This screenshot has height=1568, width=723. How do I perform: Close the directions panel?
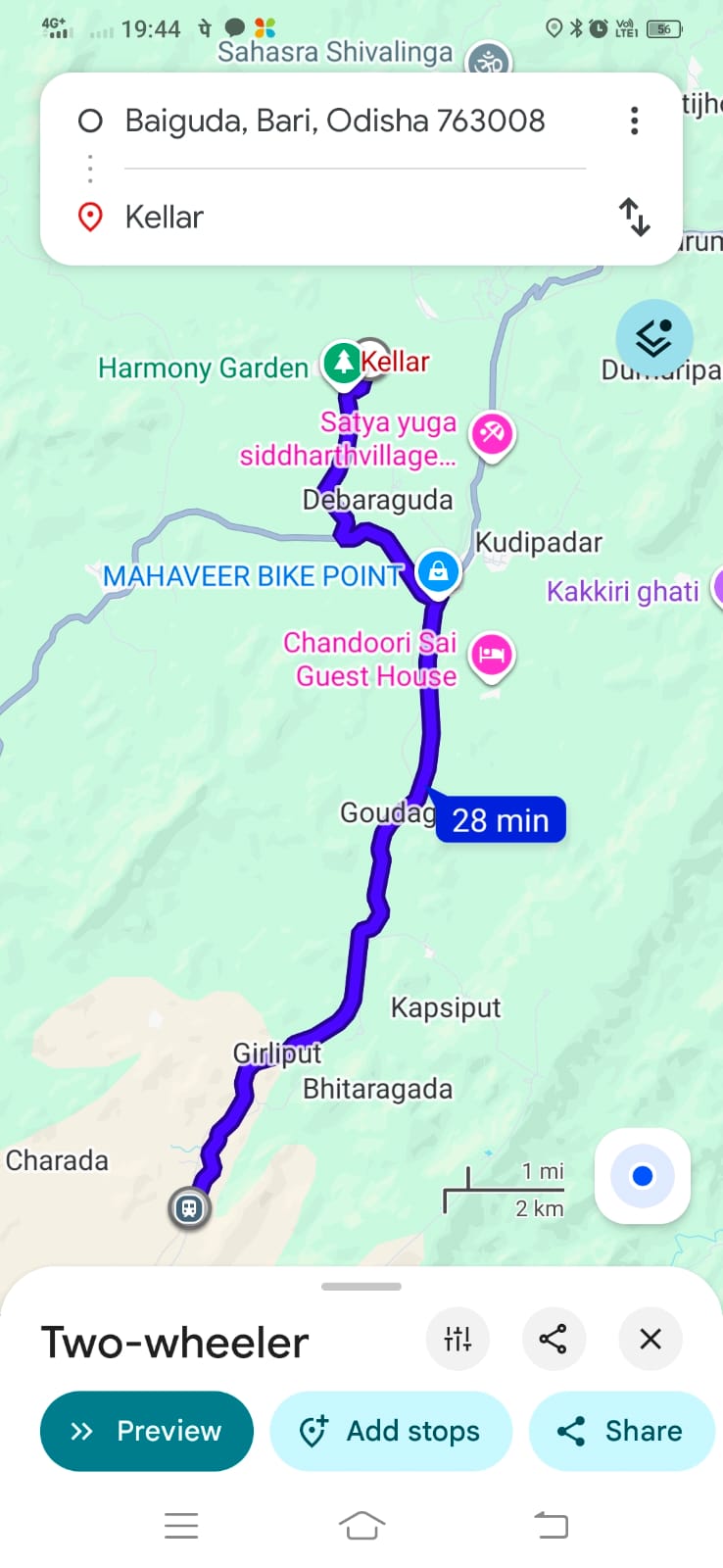(x=651, y=1339)
